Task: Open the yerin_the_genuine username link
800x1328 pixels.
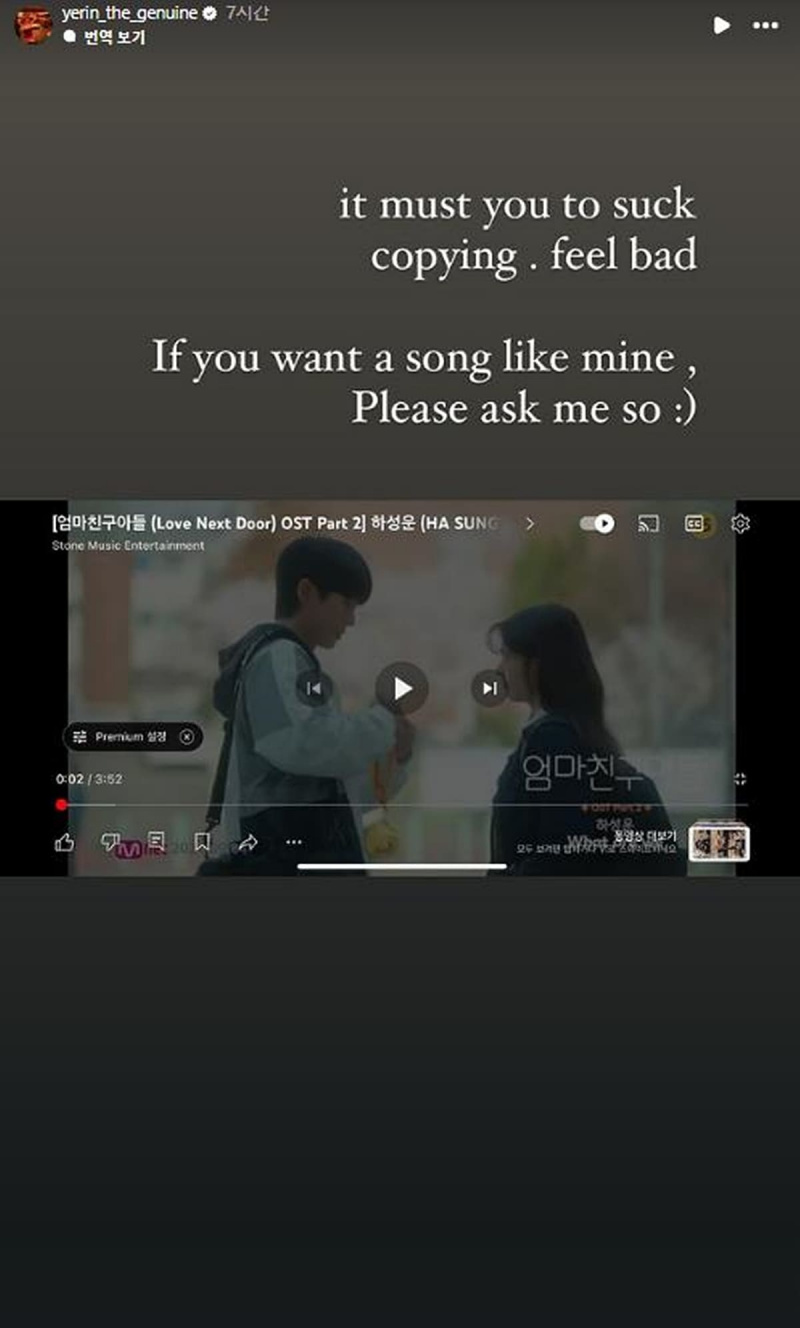Action: click(x=129, y=14)
